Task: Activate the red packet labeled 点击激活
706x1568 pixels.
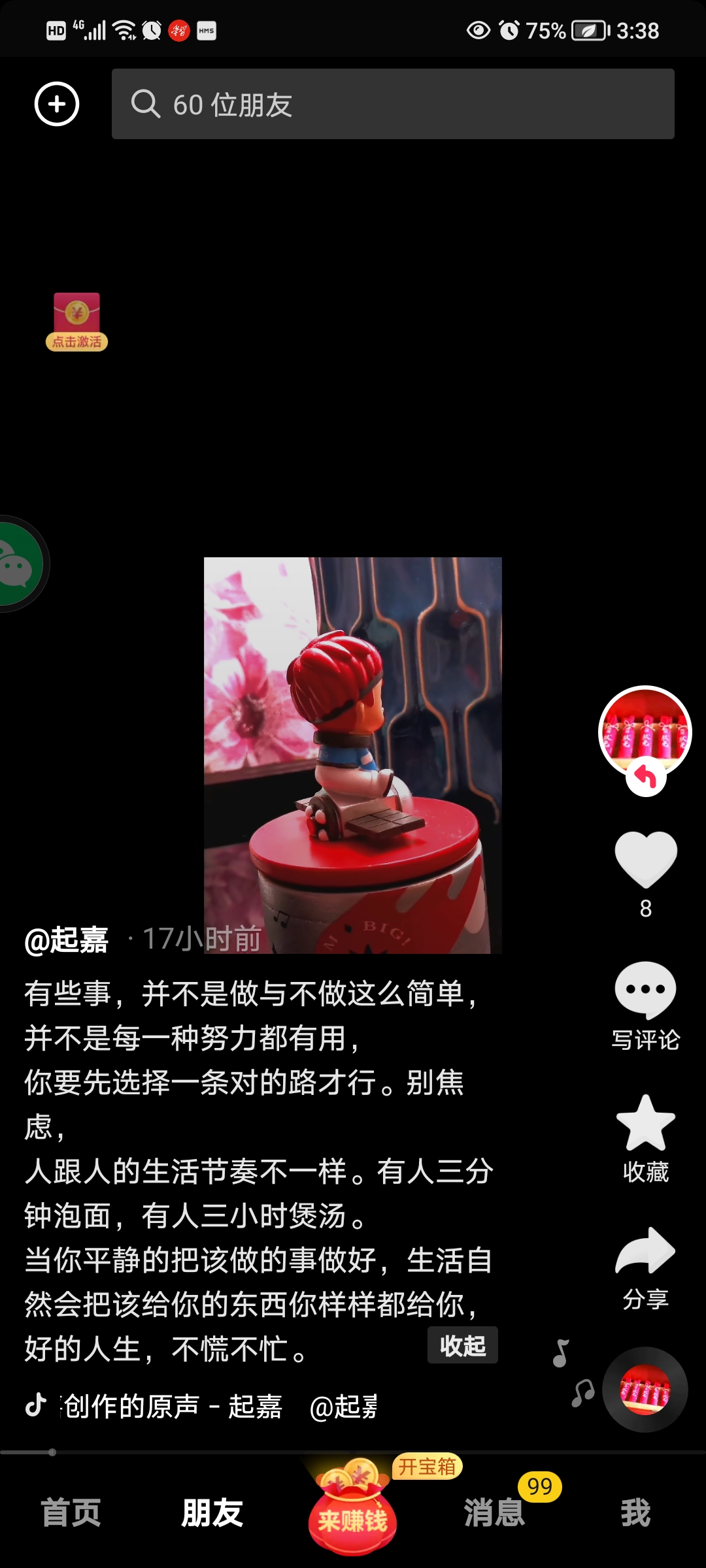Action: coord(77,318)
